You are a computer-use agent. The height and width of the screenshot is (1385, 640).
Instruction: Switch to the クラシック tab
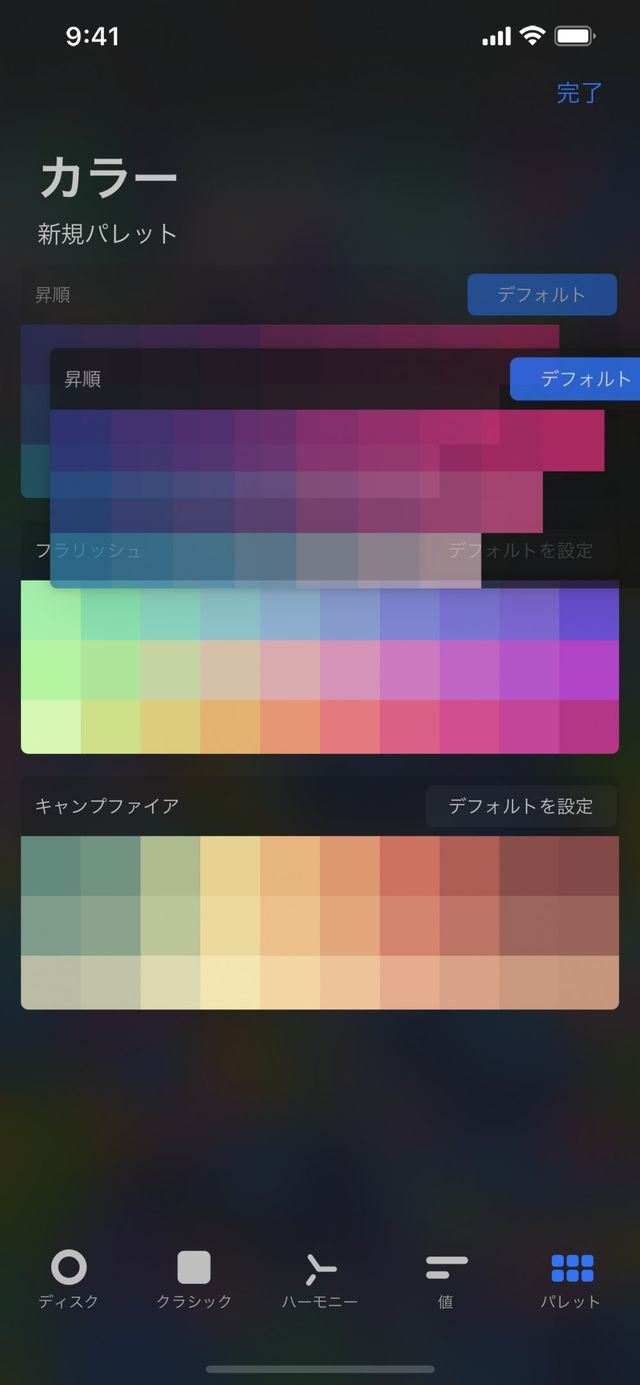point(194,1280)
